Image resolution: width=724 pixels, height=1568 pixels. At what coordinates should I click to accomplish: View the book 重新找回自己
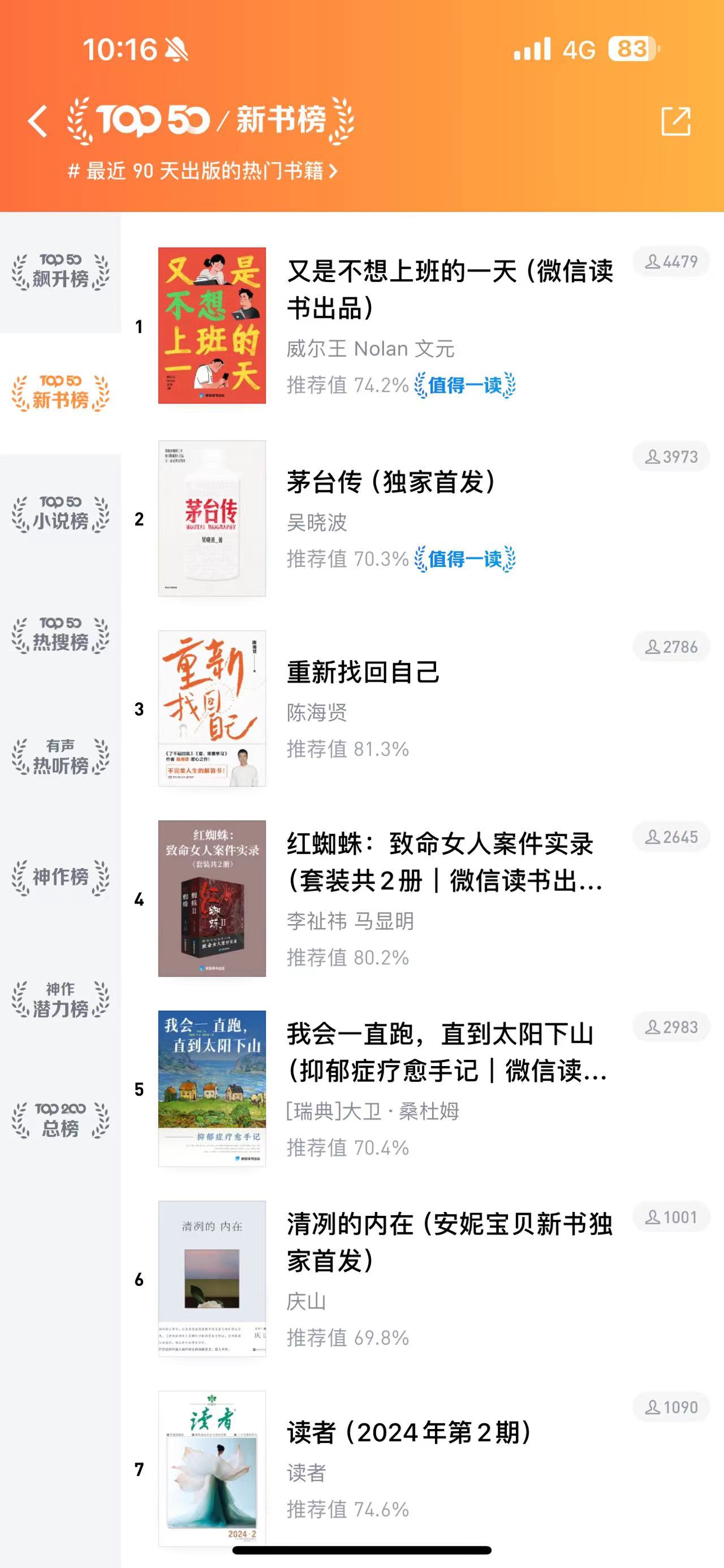(363, 672)
